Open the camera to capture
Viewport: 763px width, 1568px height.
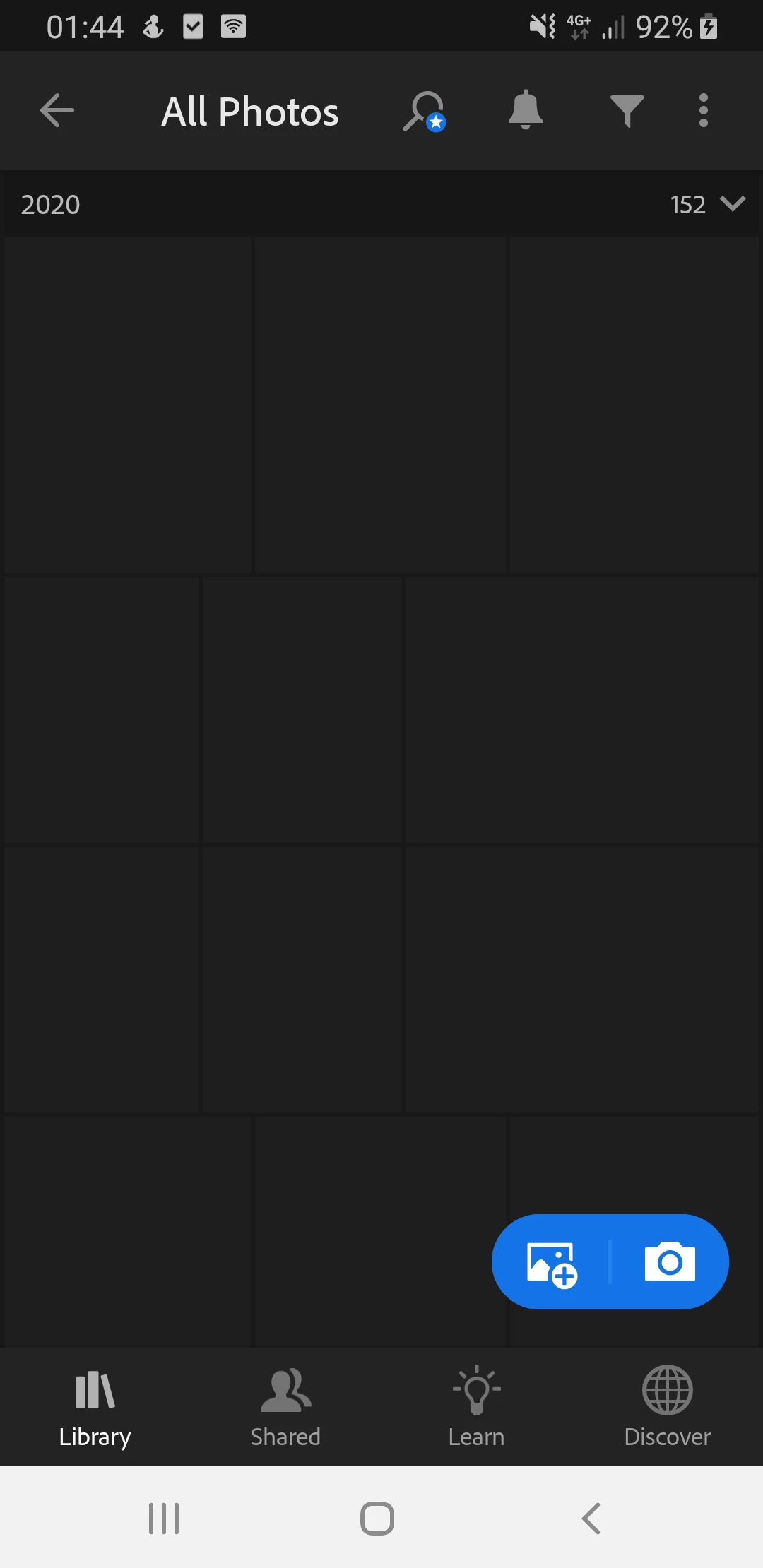click(669, 1262)
